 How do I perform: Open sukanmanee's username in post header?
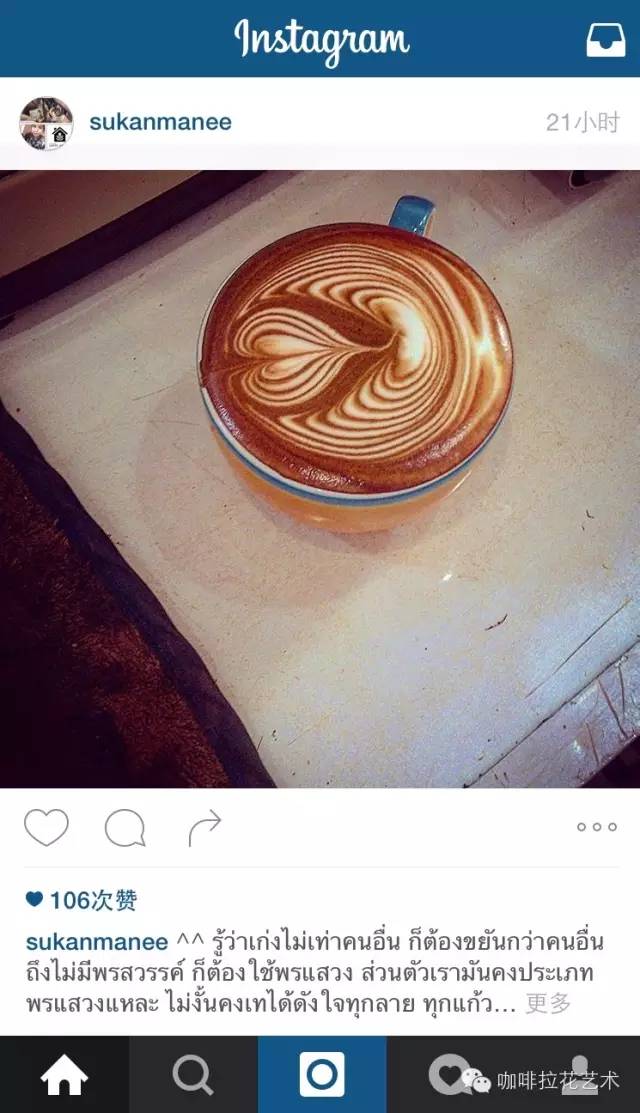160,122
